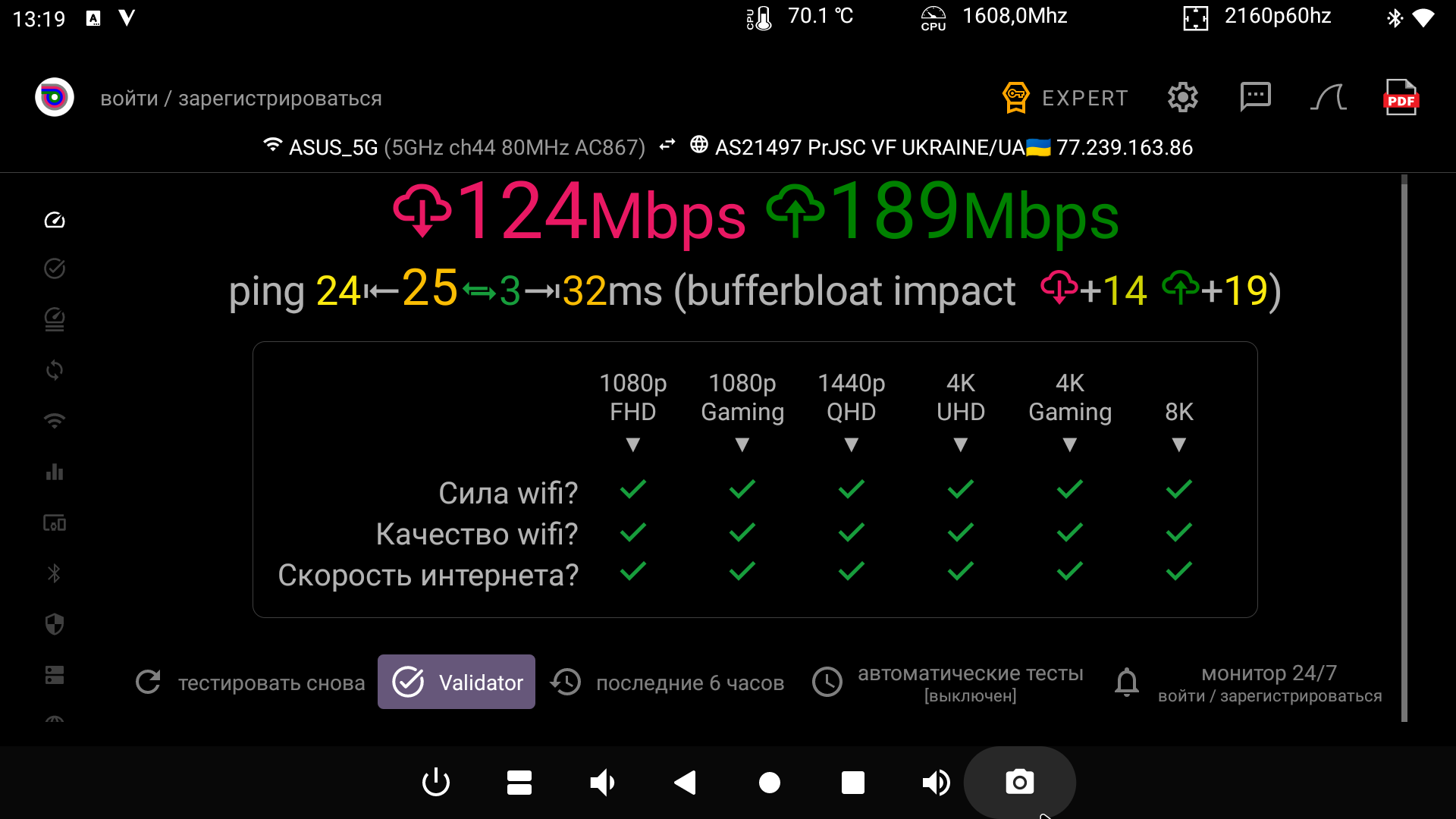Tap войти / зарегистрироваться at the top
Screen dimensions: 1456x819
(241, 99)
